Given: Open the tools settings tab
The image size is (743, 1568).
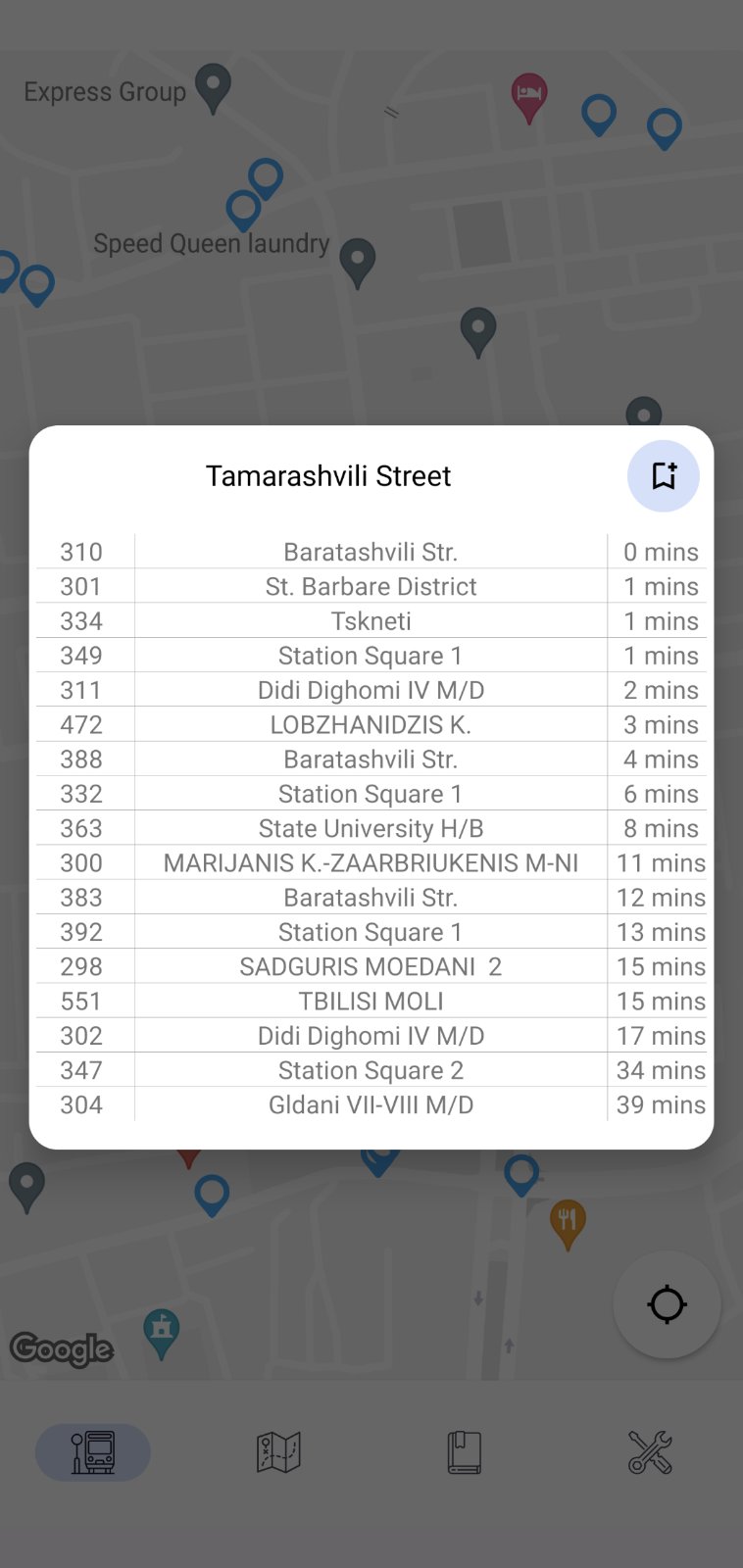Looking at the screenshot, I should tap(650, 1451).
